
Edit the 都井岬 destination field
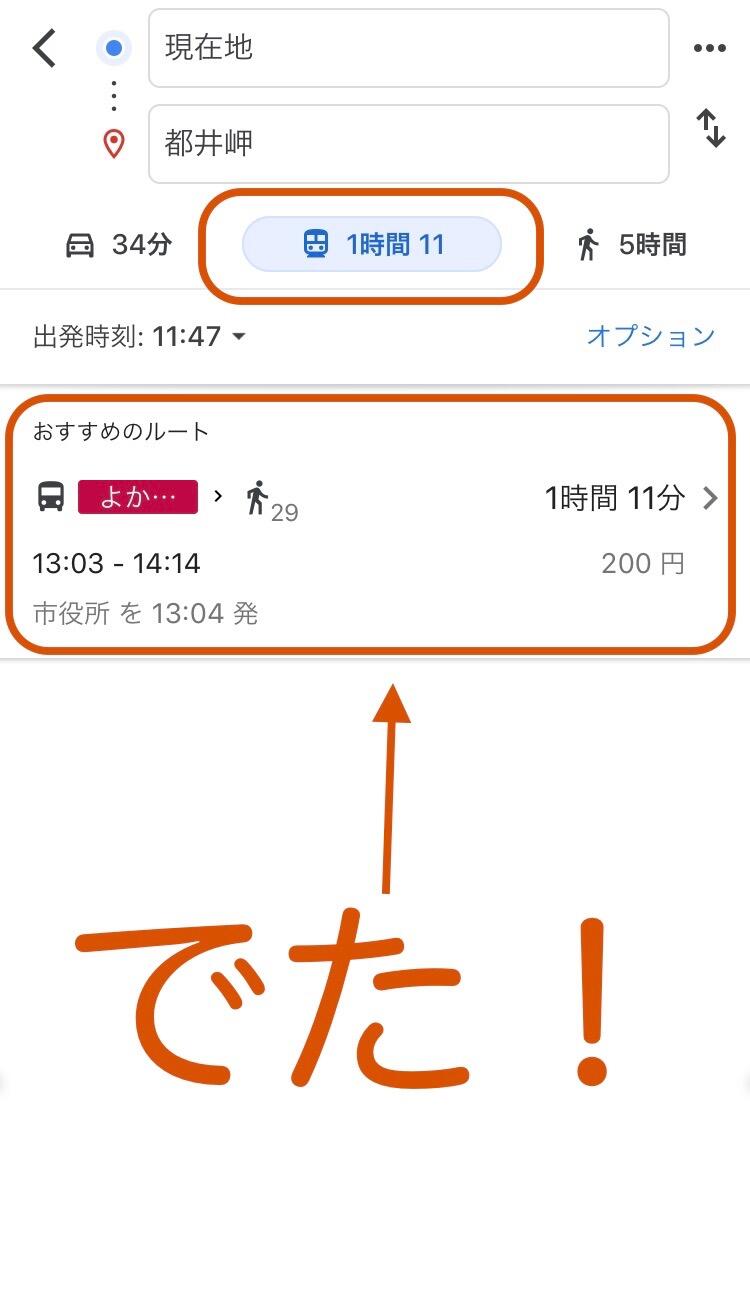pyautogui.click(x=409, y=144)
